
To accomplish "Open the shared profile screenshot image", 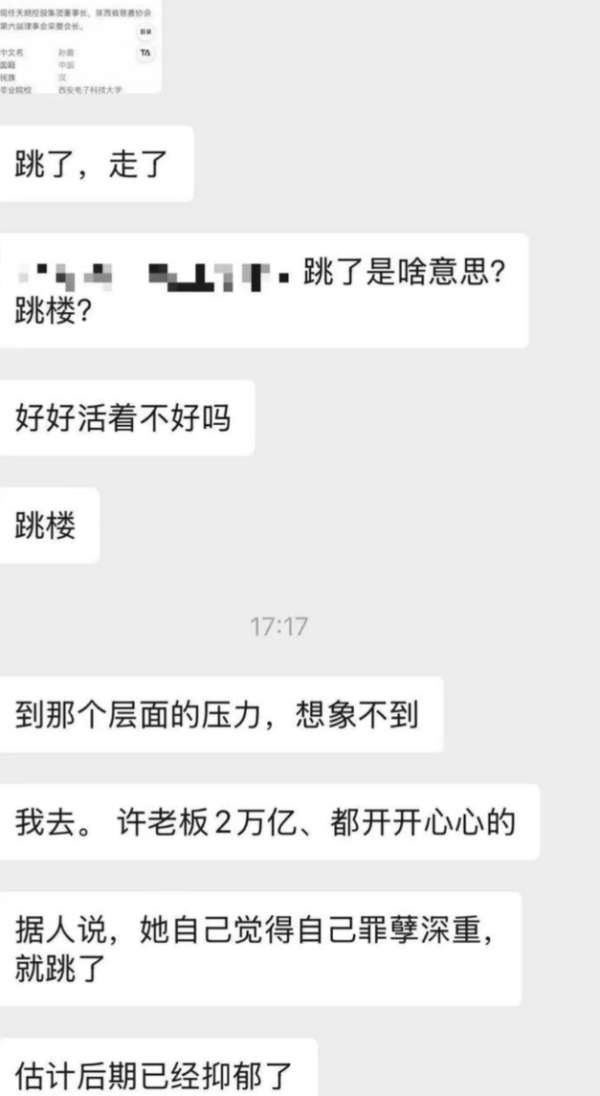I will click(80, 47).
